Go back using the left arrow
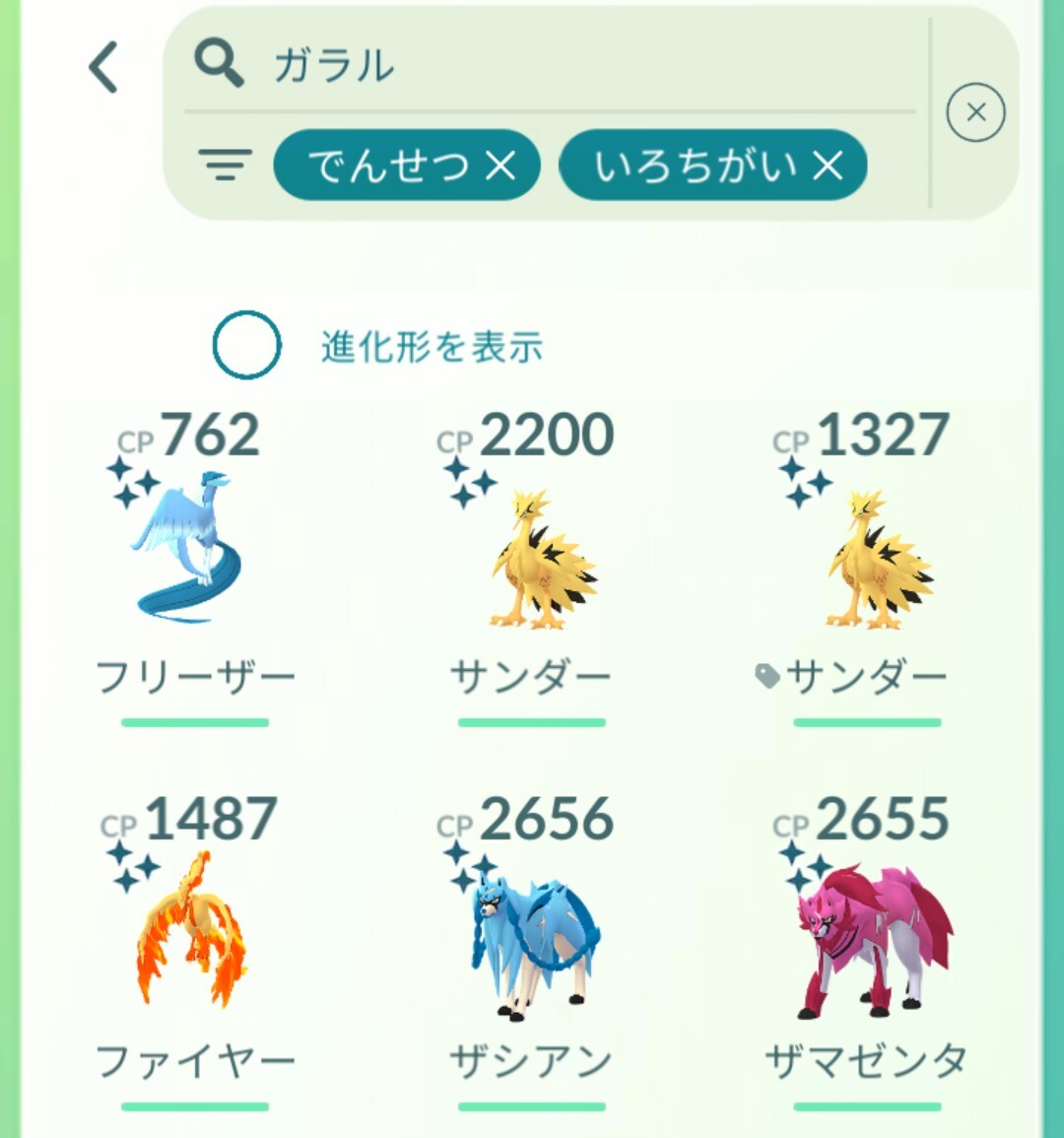 pyautogui.click(x=103, y=68)
